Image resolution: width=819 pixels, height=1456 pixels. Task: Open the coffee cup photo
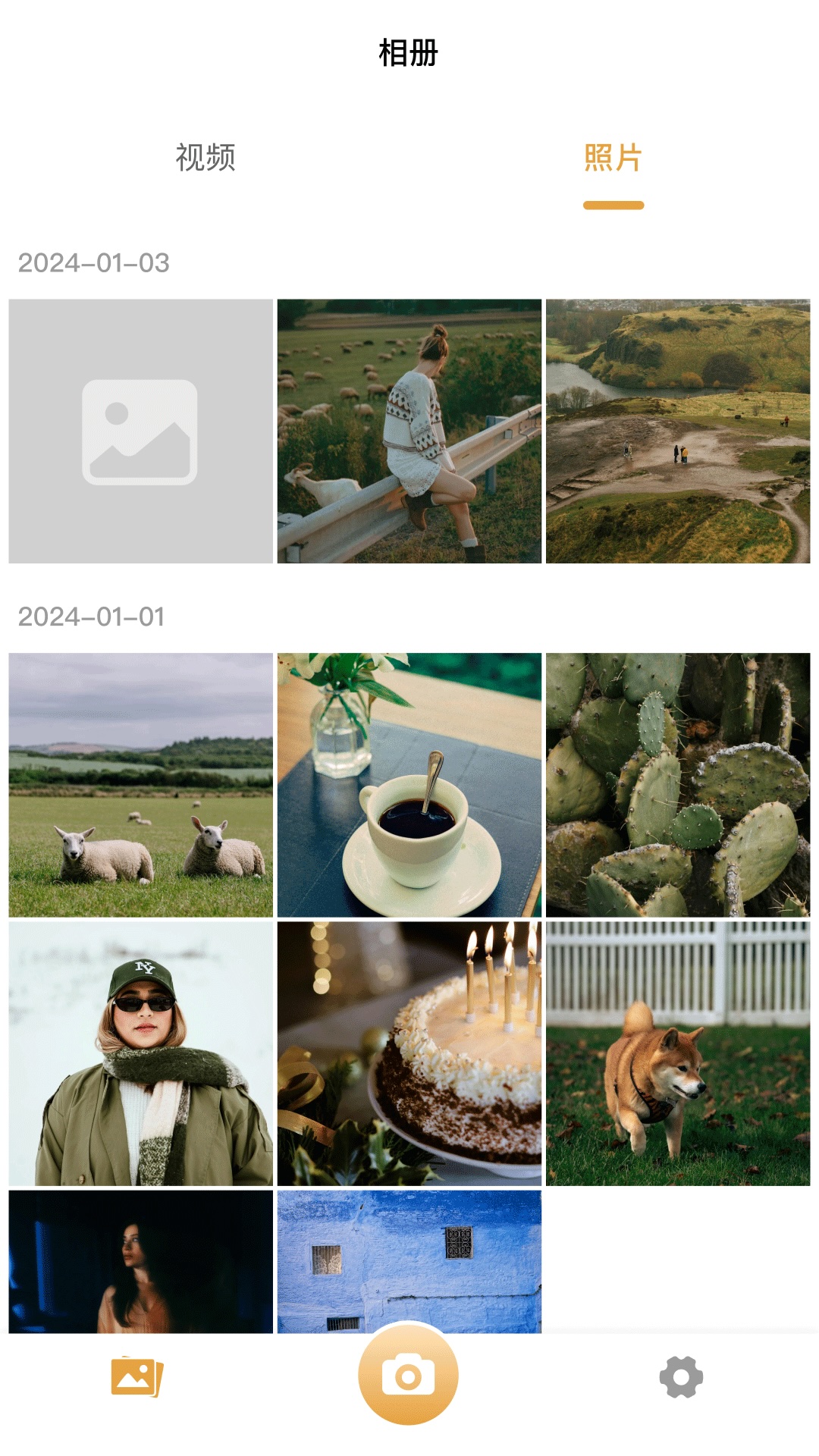(409, 785)
